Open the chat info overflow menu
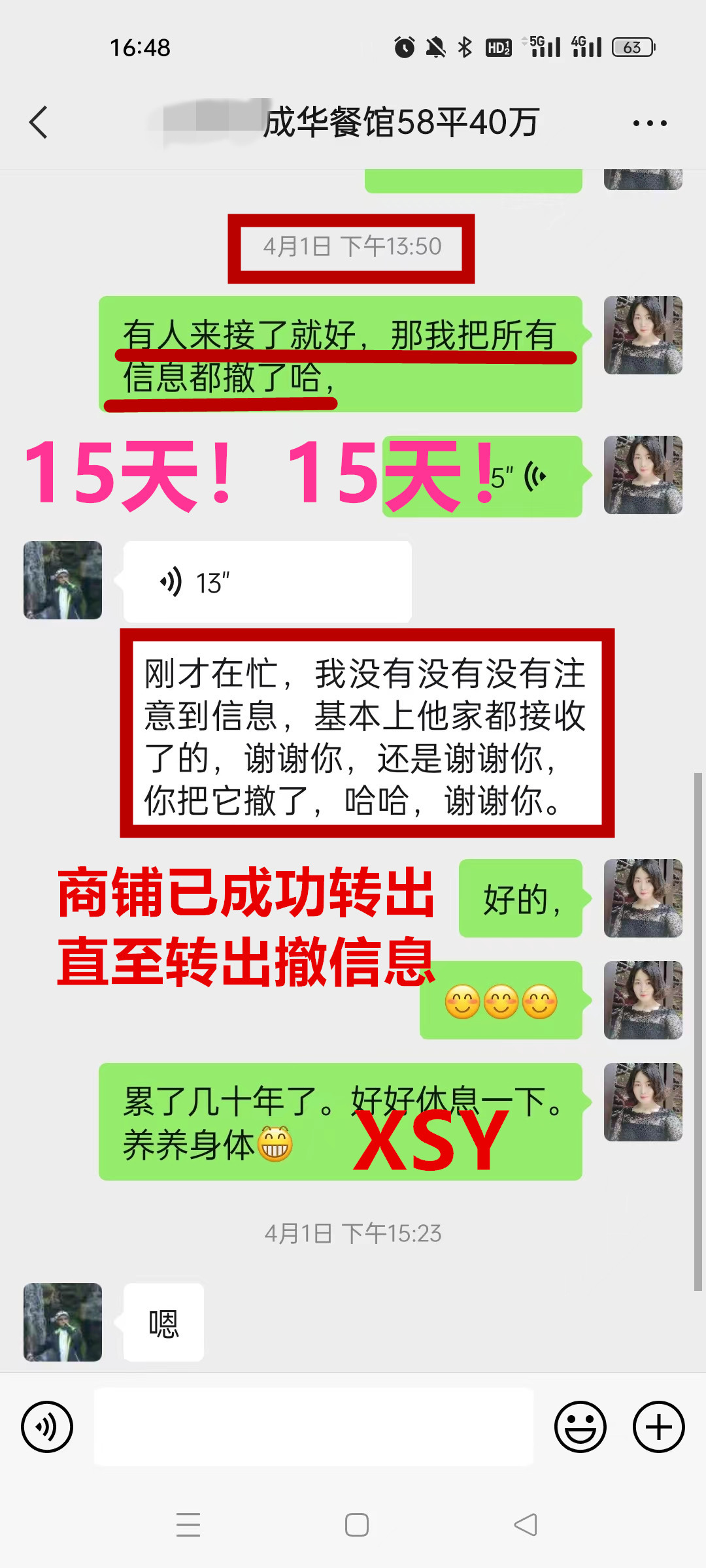 click(x=650, y=123)
